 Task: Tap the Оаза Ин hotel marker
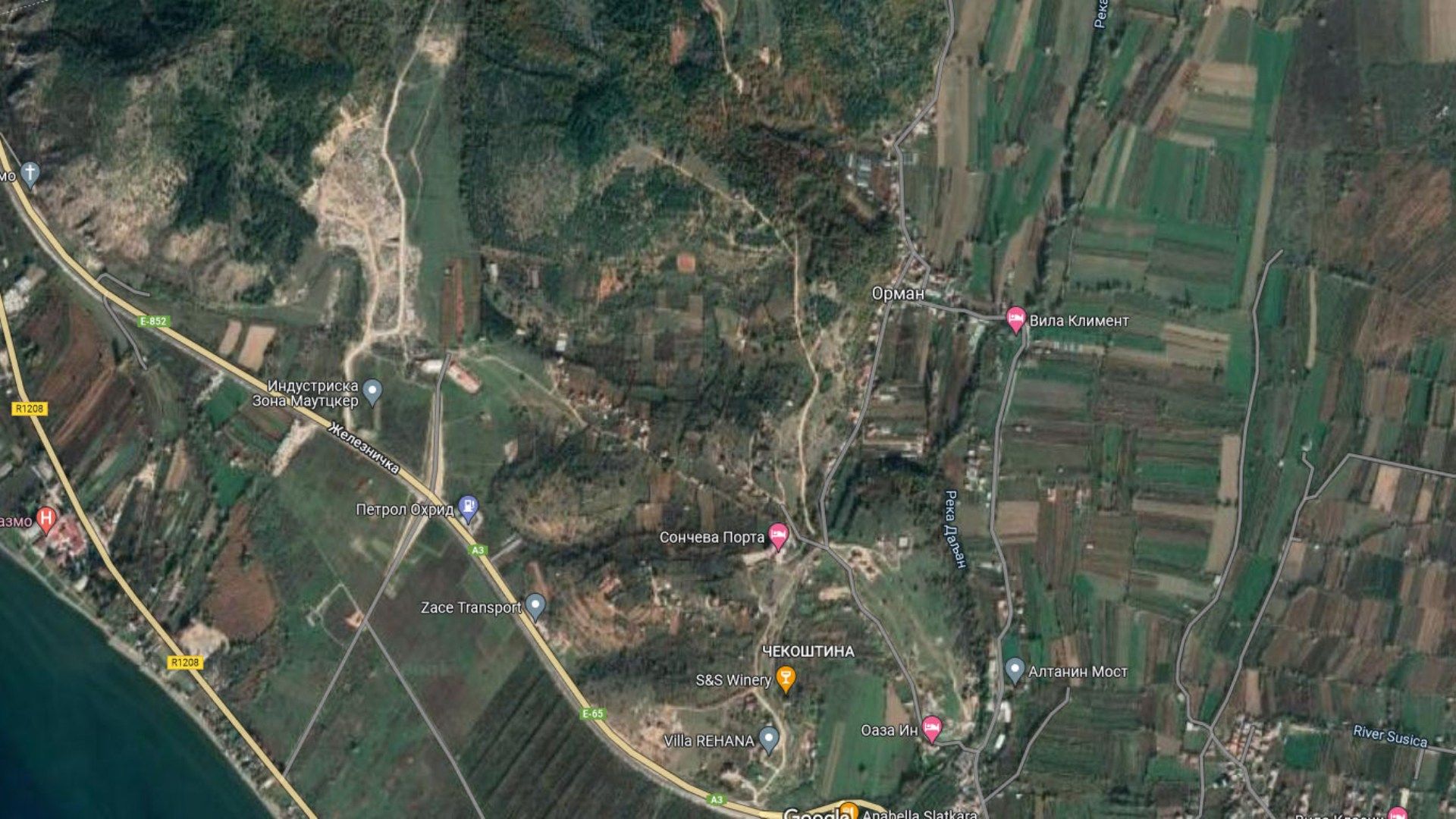click(x=932, y=728)
